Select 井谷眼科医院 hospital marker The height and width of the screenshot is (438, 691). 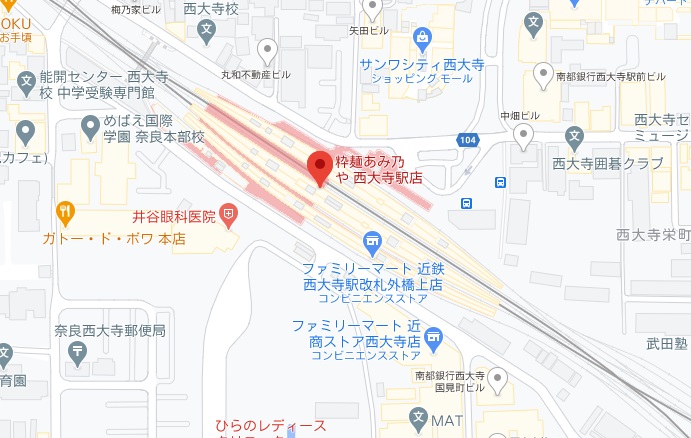(230, 213)
